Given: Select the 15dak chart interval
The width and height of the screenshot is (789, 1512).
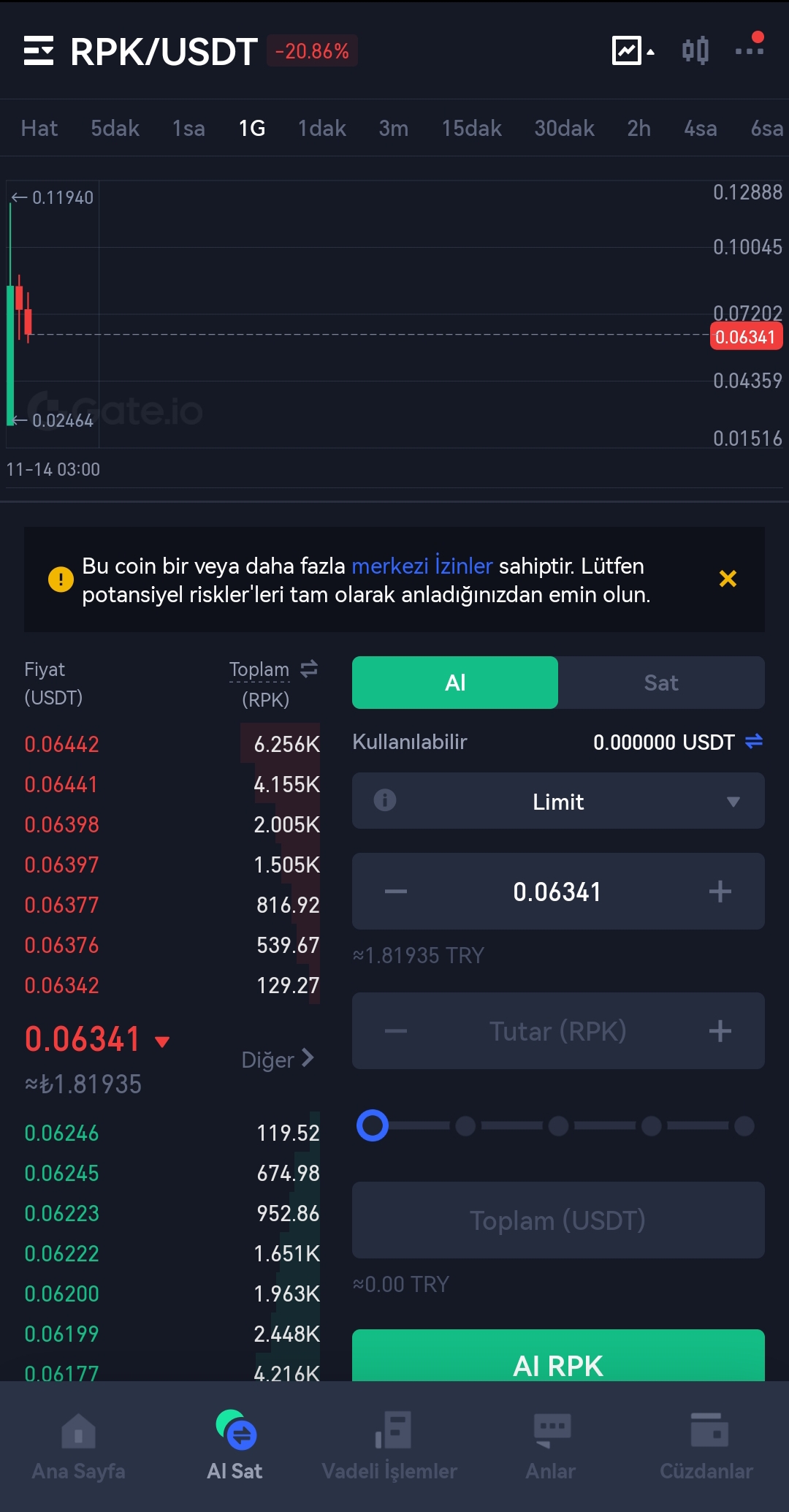Looking at the screenshot, I should [x=471, y=129].
